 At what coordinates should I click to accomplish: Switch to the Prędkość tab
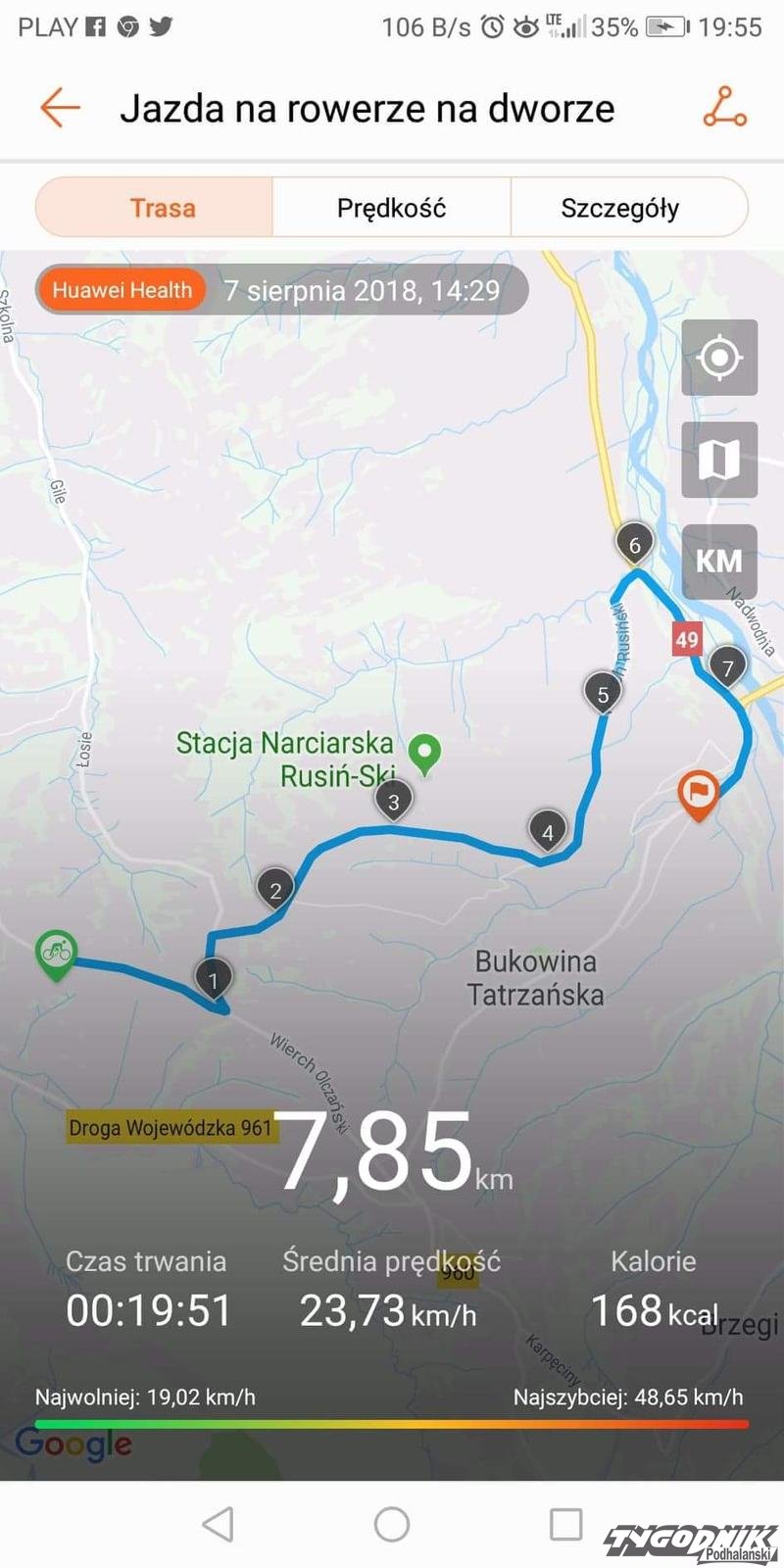coord(391,208)
